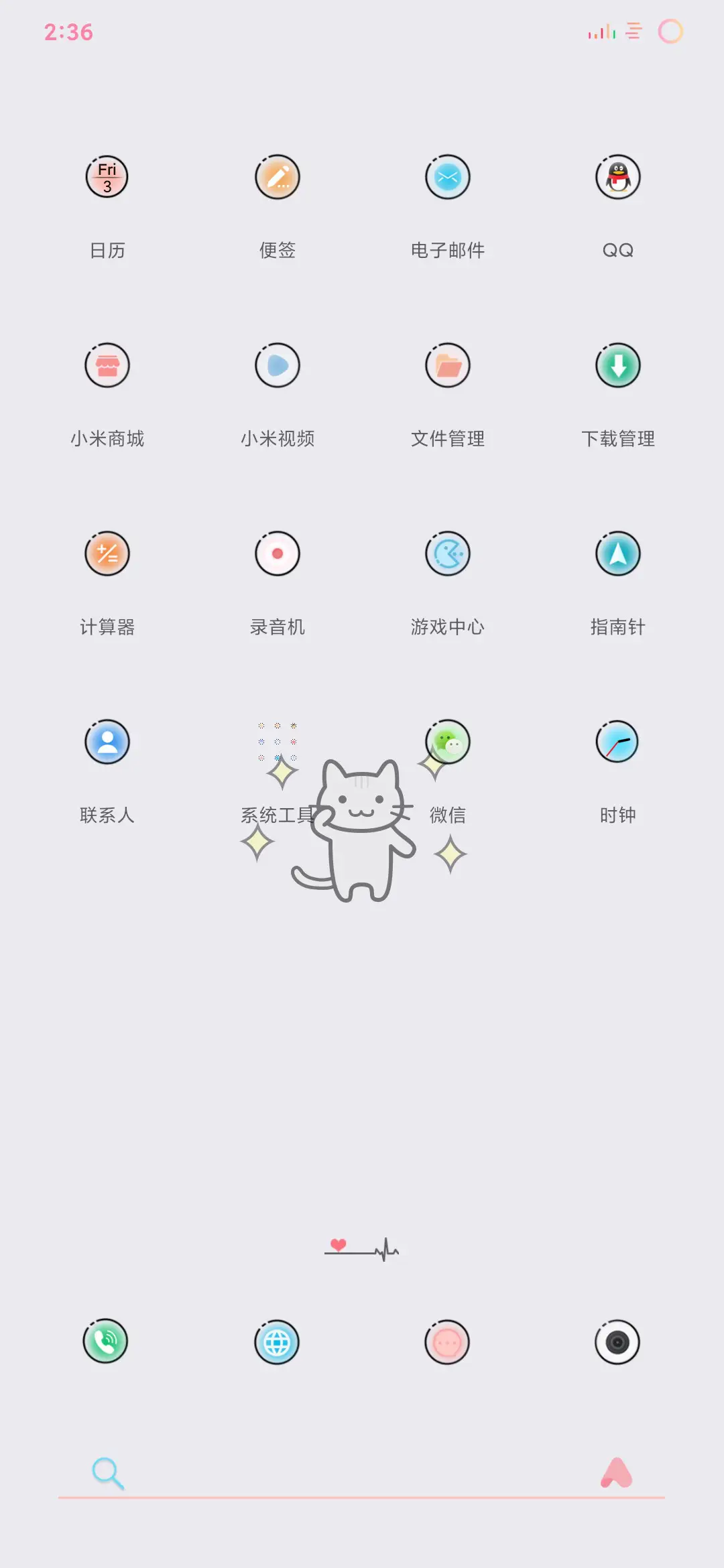This screenshot has height=1568, width=724.
Task: Open 文件管理 file manager
Action: [x=448, y=365]
